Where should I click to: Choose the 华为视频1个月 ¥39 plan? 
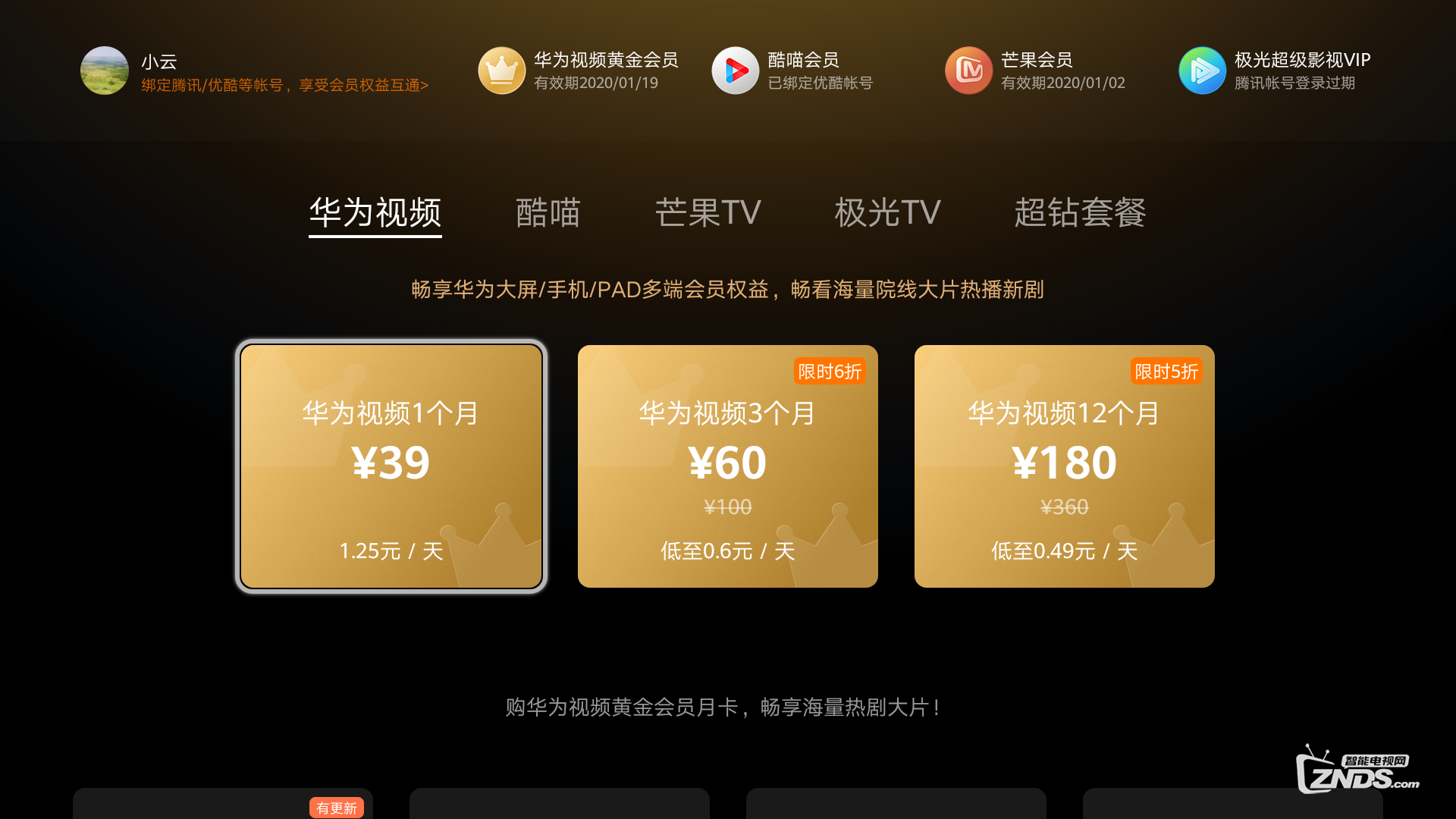click(391, 466)
